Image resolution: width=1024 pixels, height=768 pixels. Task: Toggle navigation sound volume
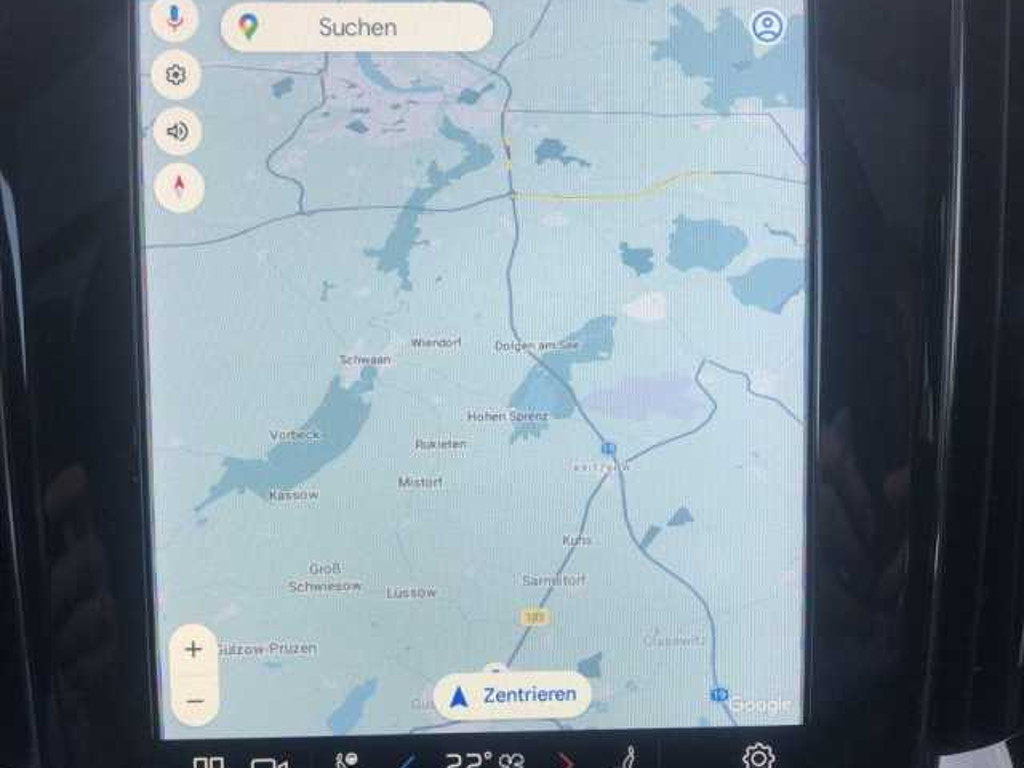177,131
